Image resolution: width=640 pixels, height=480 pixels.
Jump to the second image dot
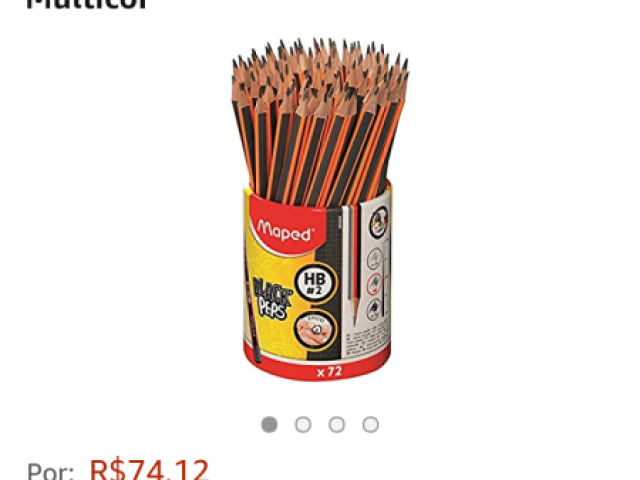[303, 425]
